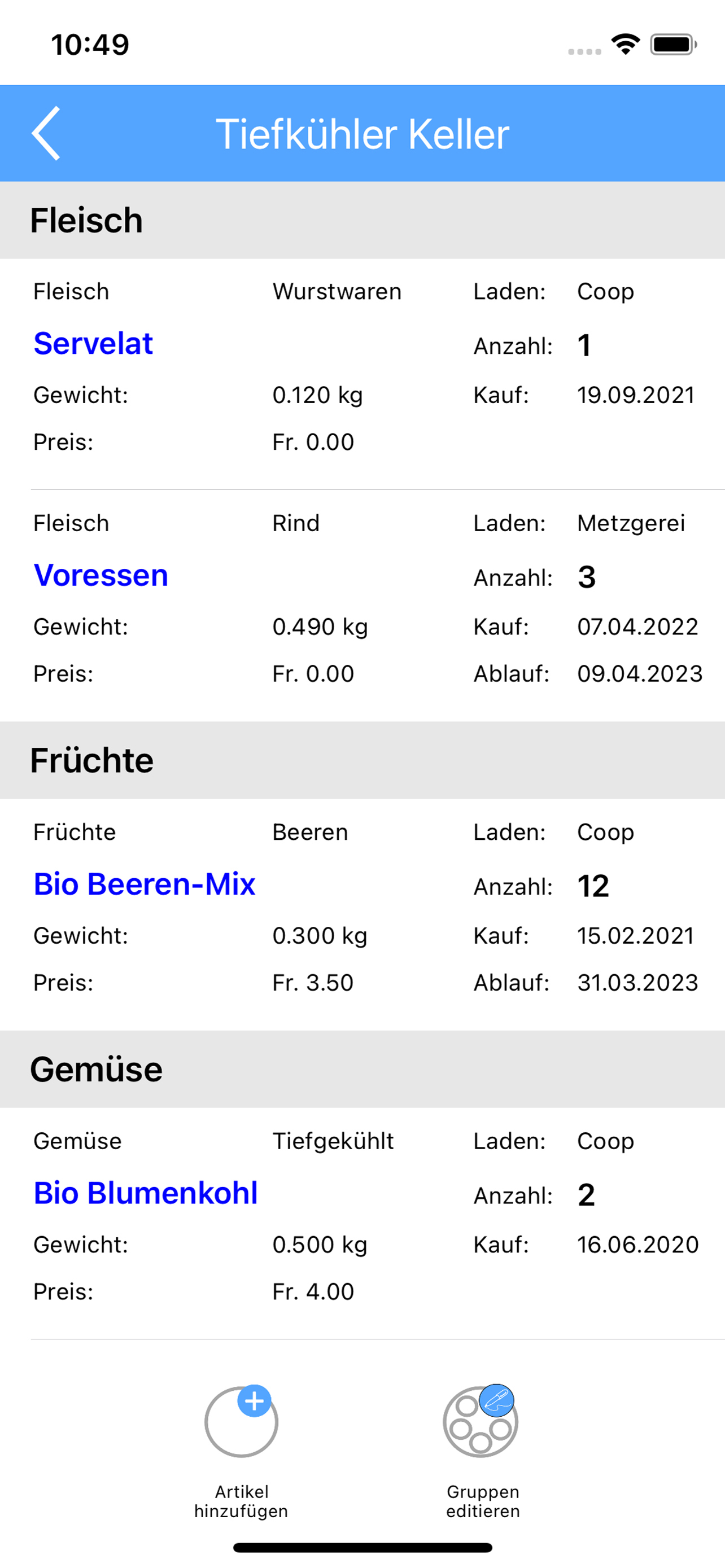This screenshot has height=1568, width=725.
Task: Go back from Tiefkühler Keller
Action: pos(46,133)
